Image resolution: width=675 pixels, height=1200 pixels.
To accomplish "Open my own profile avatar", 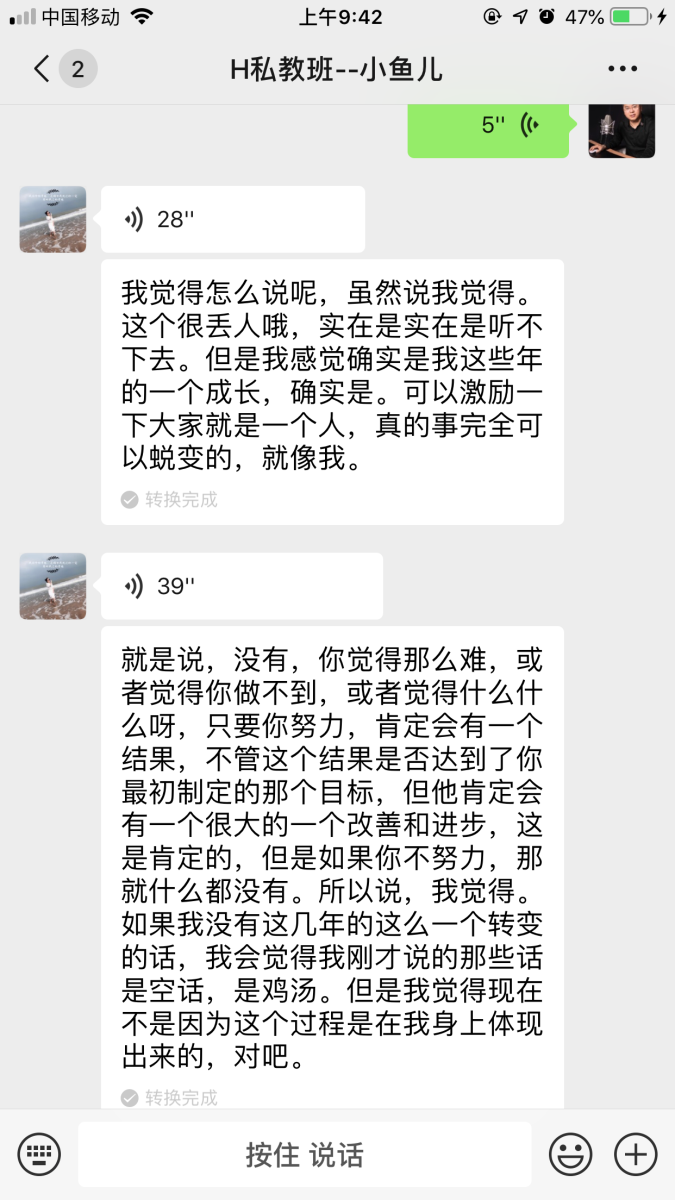I will point(621,130).
